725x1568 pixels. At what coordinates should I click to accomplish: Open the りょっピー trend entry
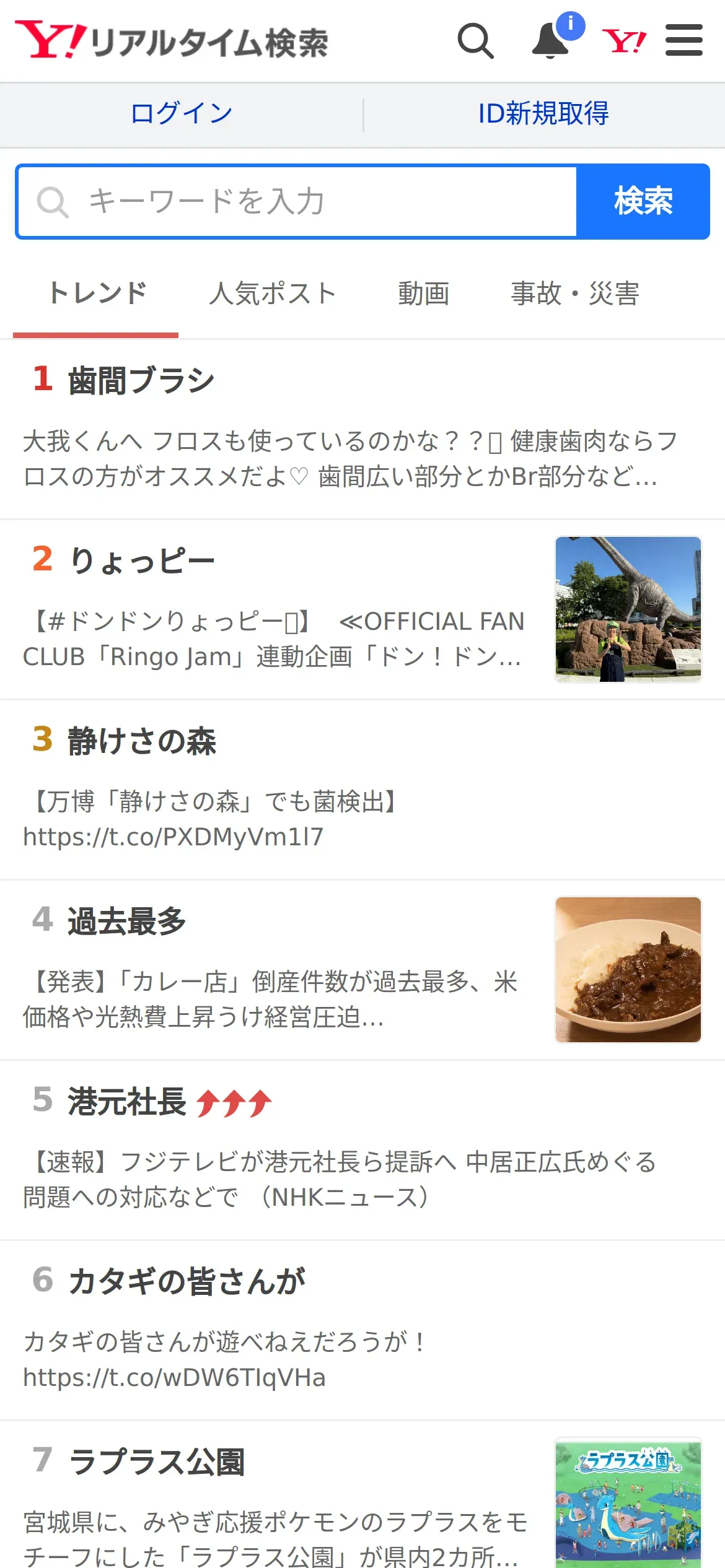tap(143, 560)
